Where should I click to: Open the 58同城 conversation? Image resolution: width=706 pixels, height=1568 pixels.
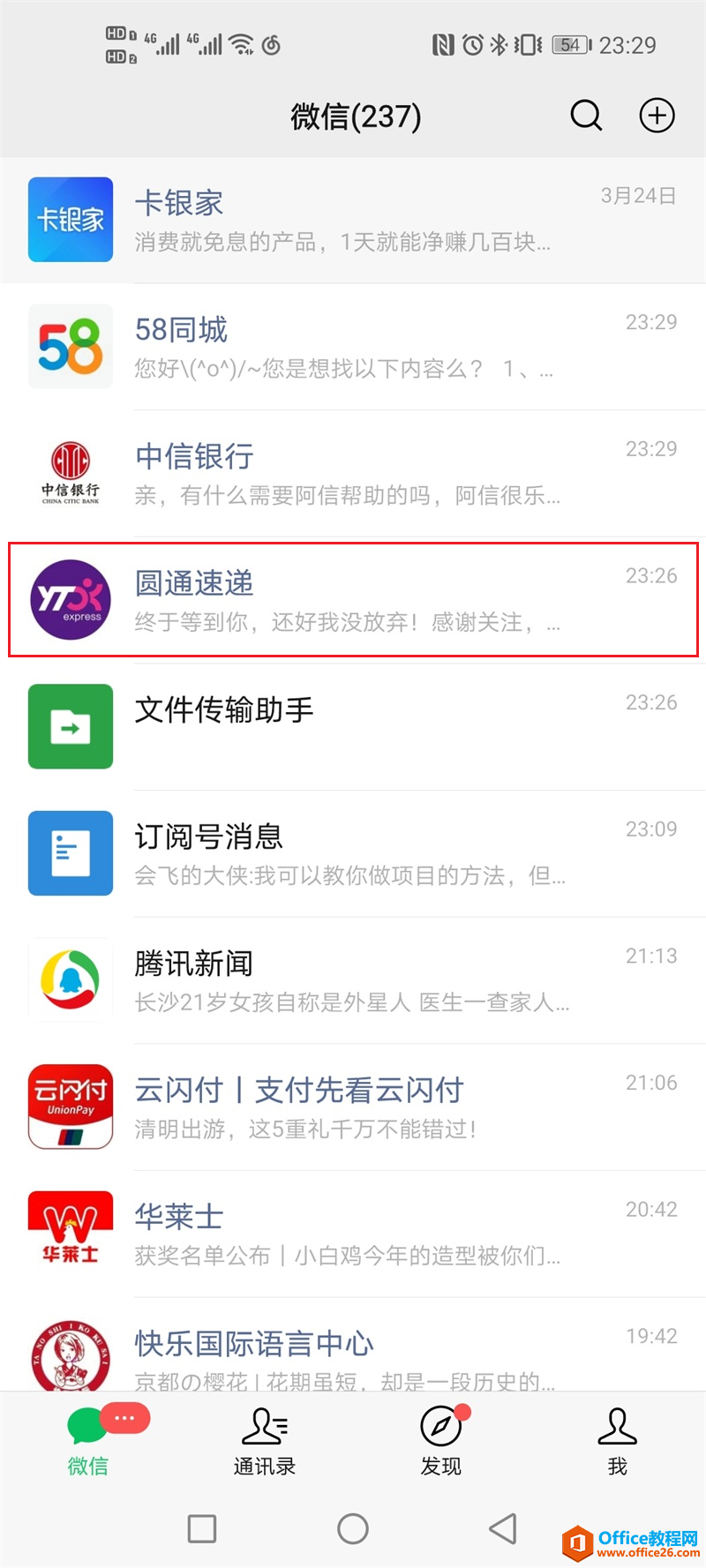pos(353,347)
